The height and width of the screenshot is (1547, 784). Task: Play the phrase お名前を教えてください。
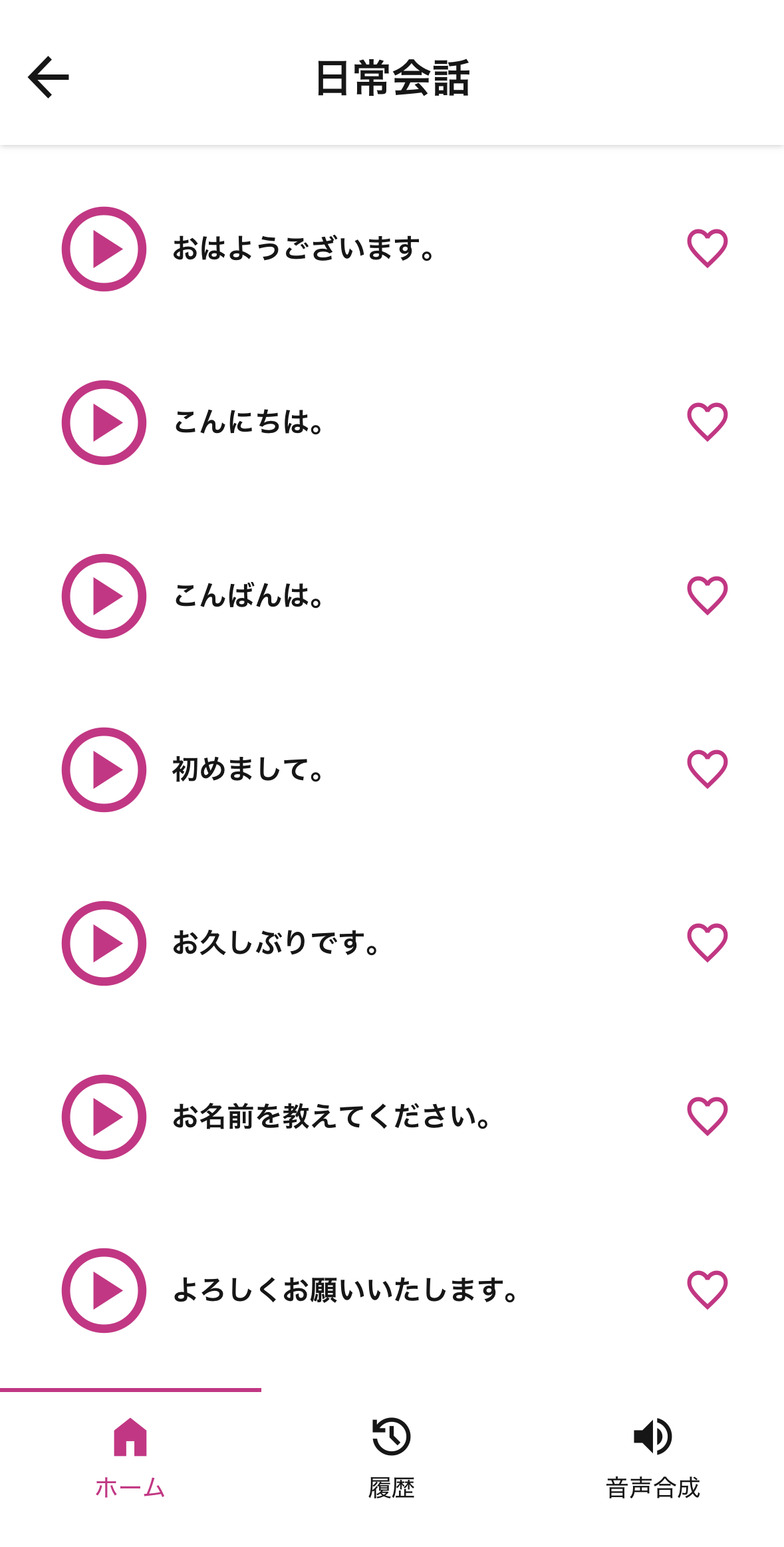(x=104, y=1117)
